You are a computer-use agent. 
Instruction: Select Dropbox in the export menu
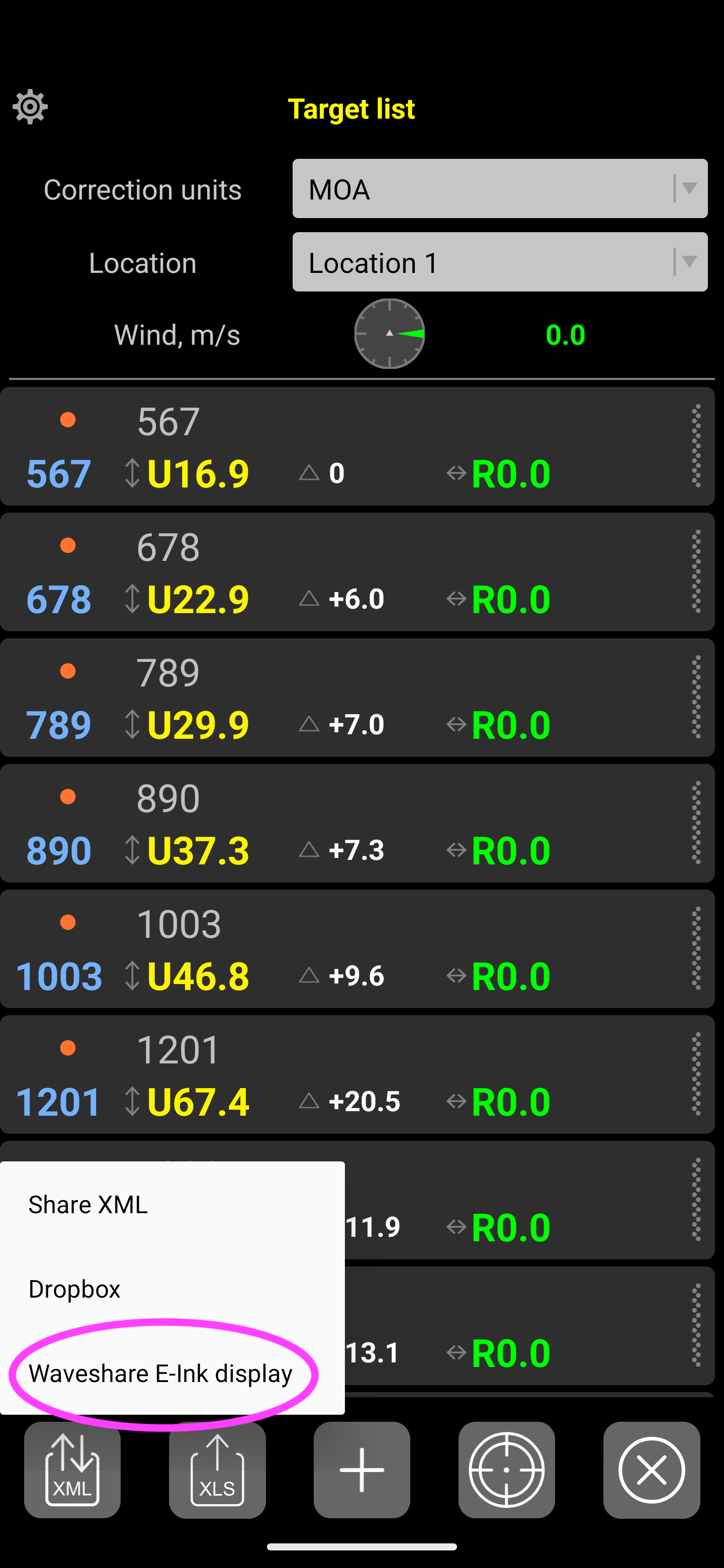coord(75,1289)
